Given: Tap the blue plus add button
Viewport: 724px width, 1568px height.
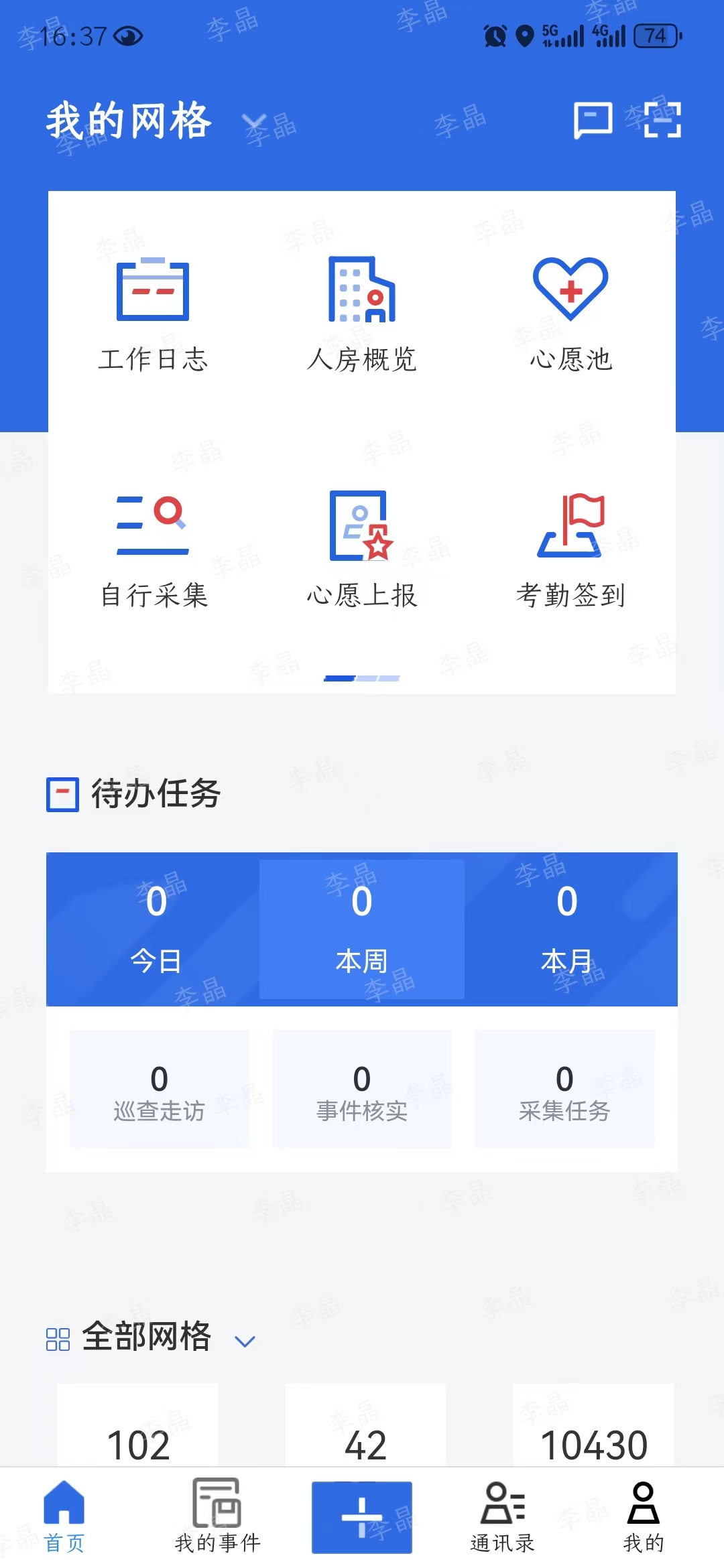Looking at the screenshot, I should 362,1517.
